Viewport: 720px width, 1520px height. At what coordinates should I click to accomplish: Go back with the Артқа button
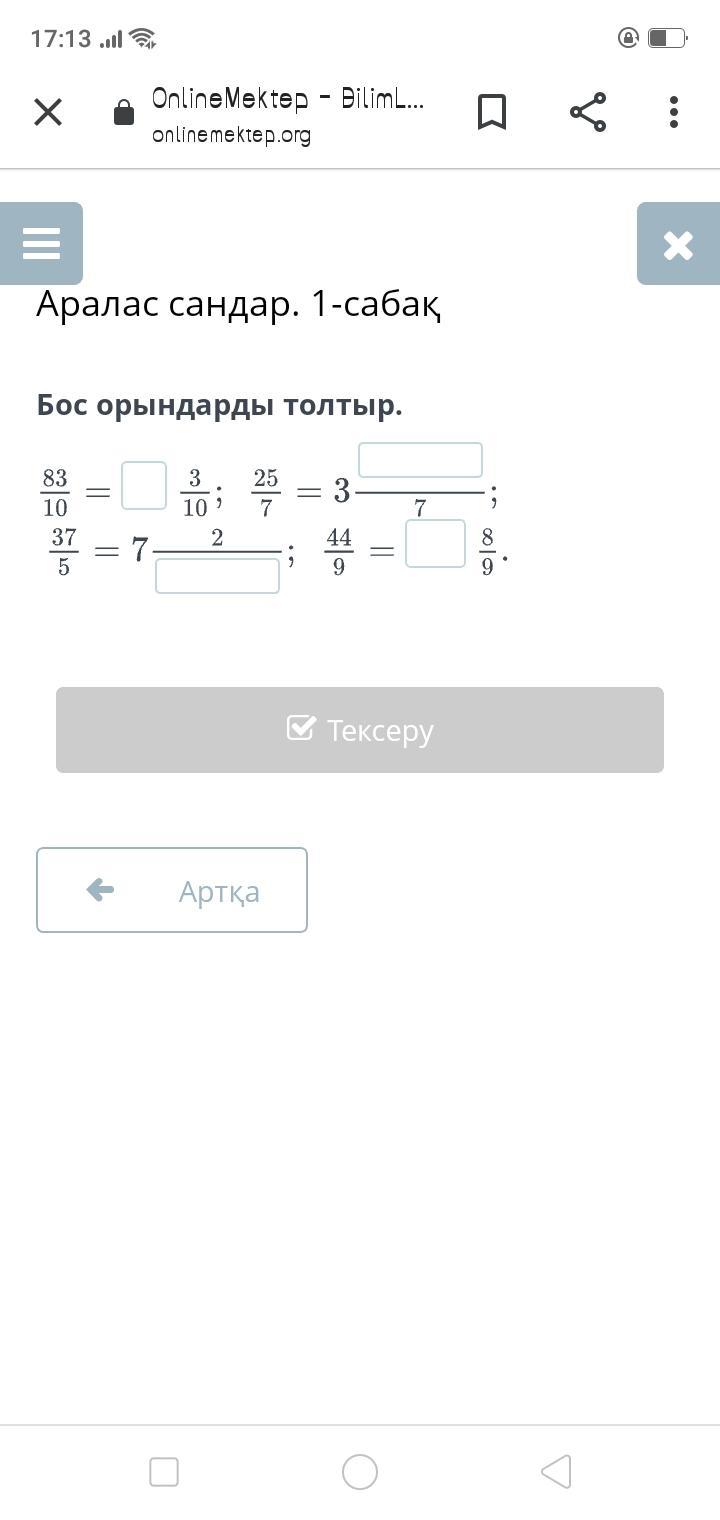coord(172,890)
